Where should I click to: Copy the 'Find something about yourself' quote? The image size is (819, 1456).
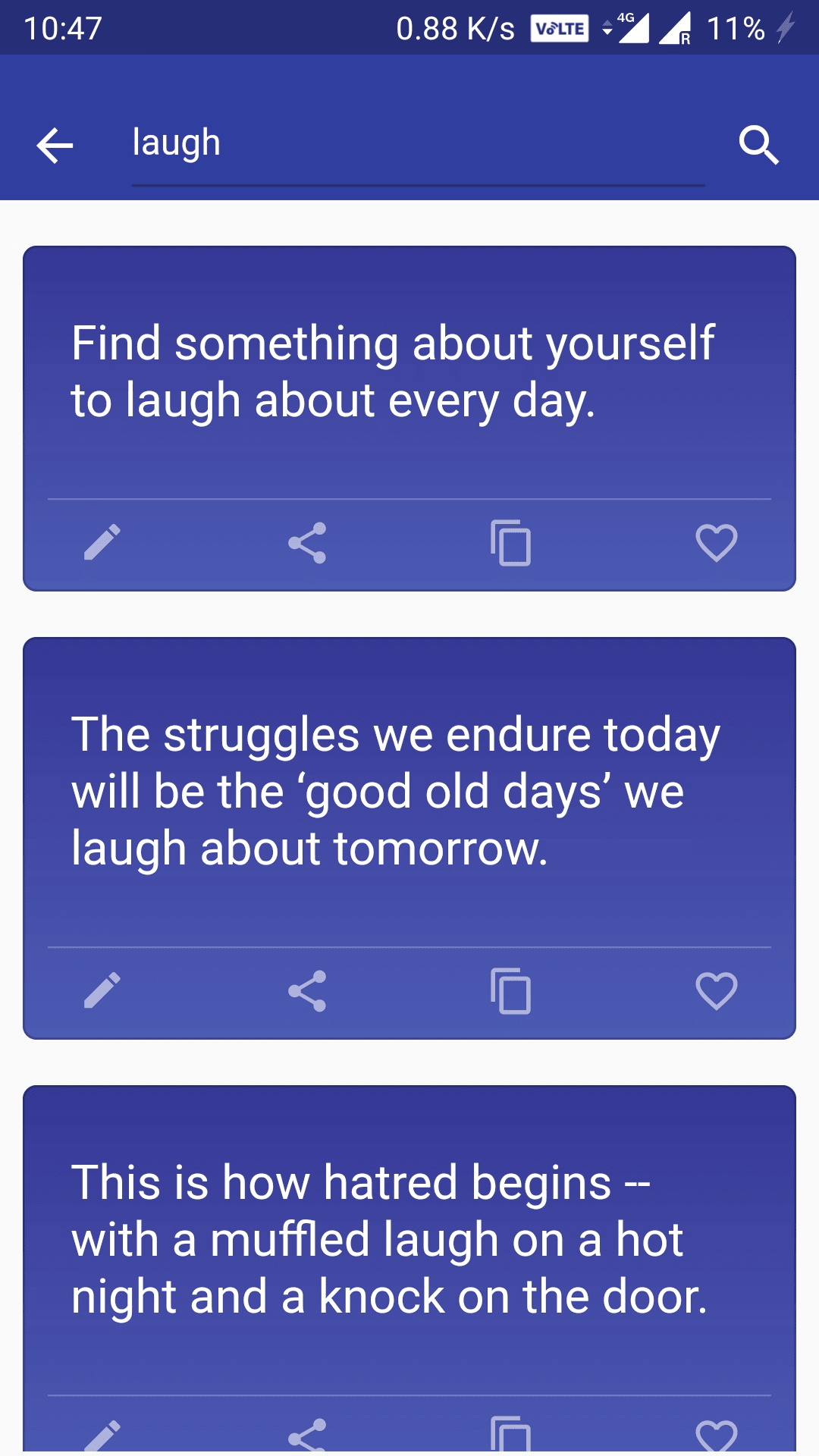tap(511, 543)
